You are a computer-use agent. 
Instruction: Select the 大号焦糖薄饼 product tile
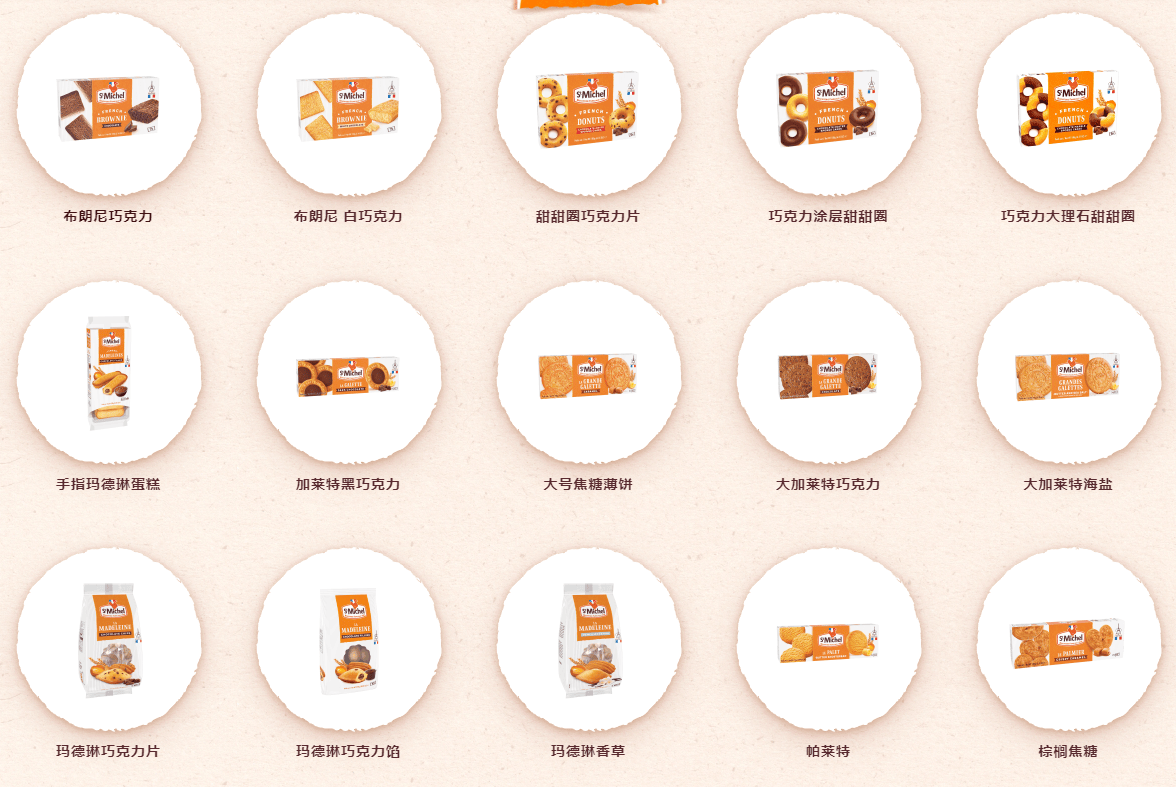coord(588,373)
